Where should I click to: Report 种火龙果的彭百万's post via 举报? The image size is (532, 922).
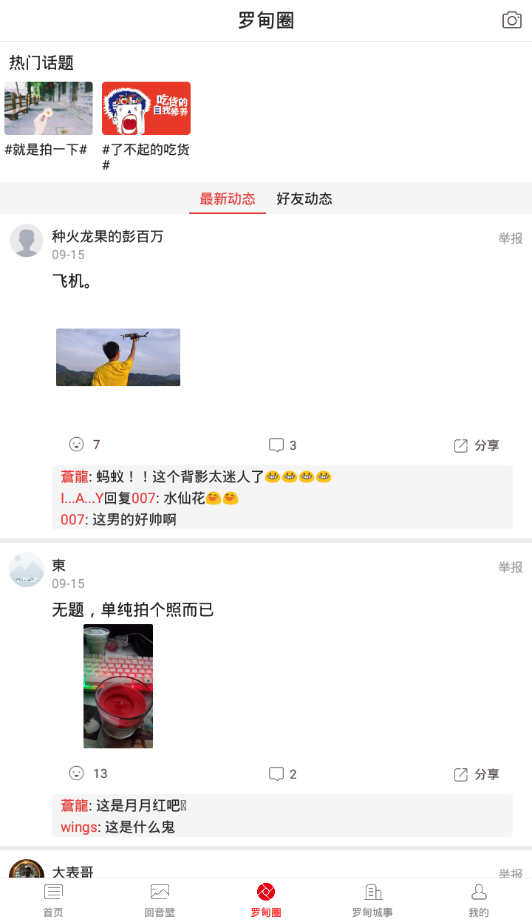point(510,238)
